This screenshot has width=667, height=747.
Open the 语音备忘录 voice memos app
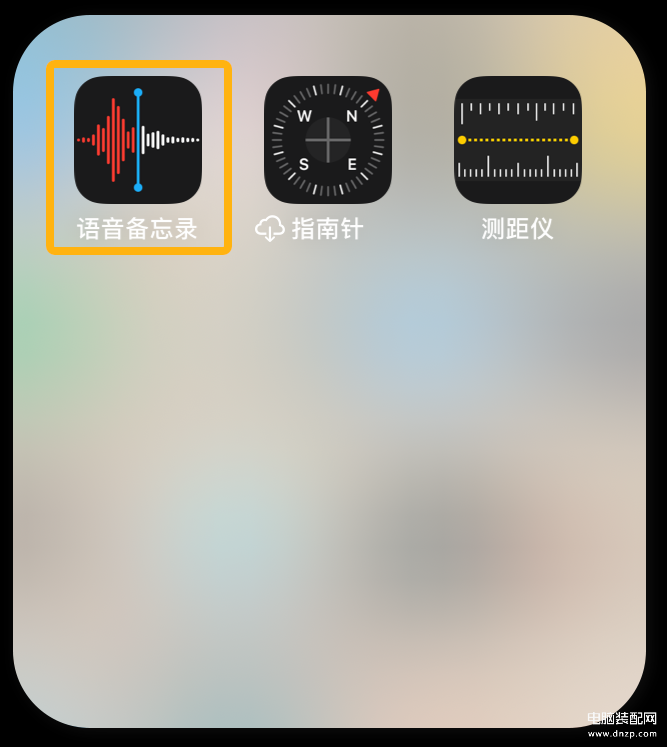pos(138,140)
